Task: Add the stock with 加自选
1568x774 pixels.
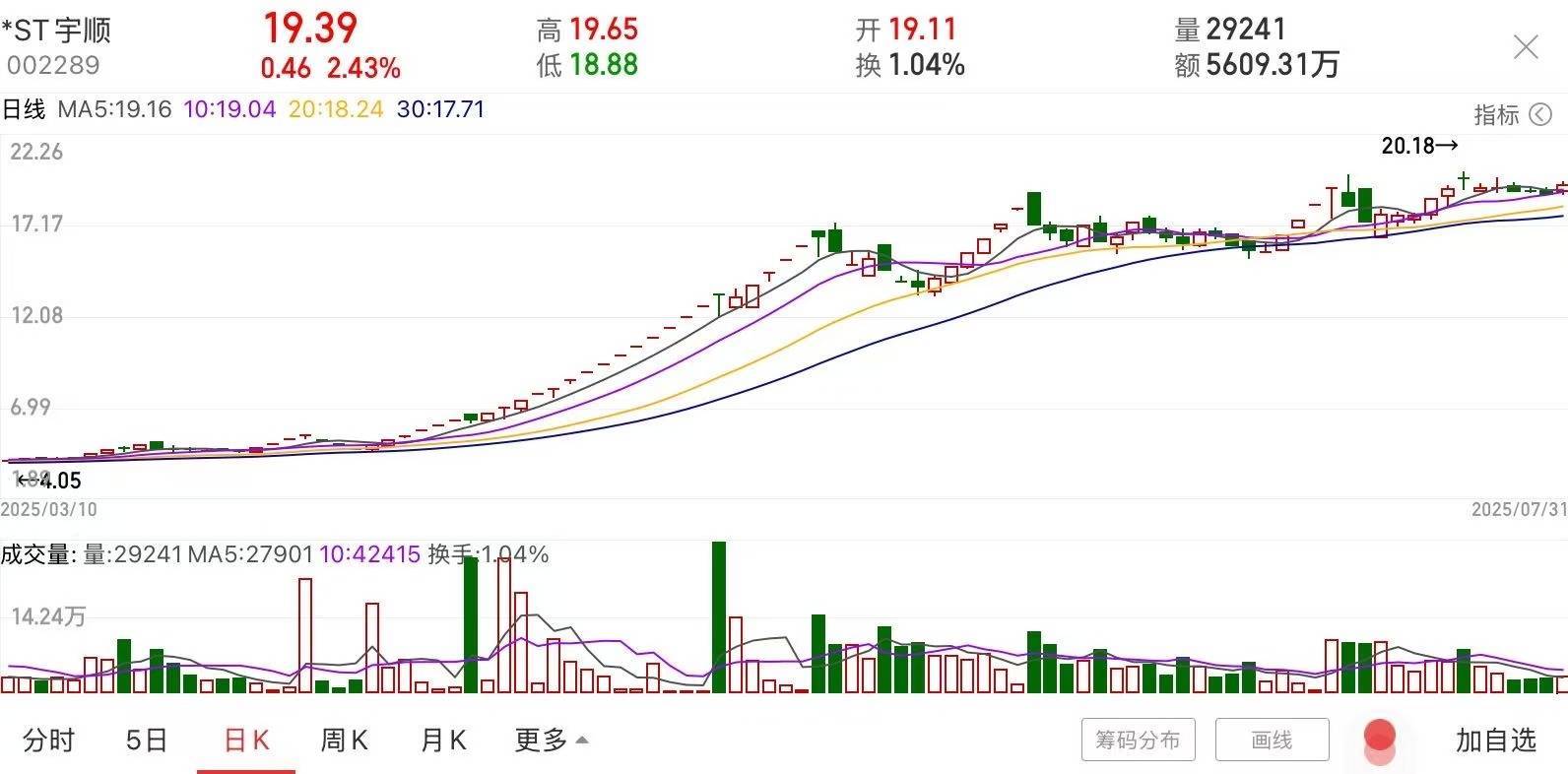Action: pos(1495,741)
